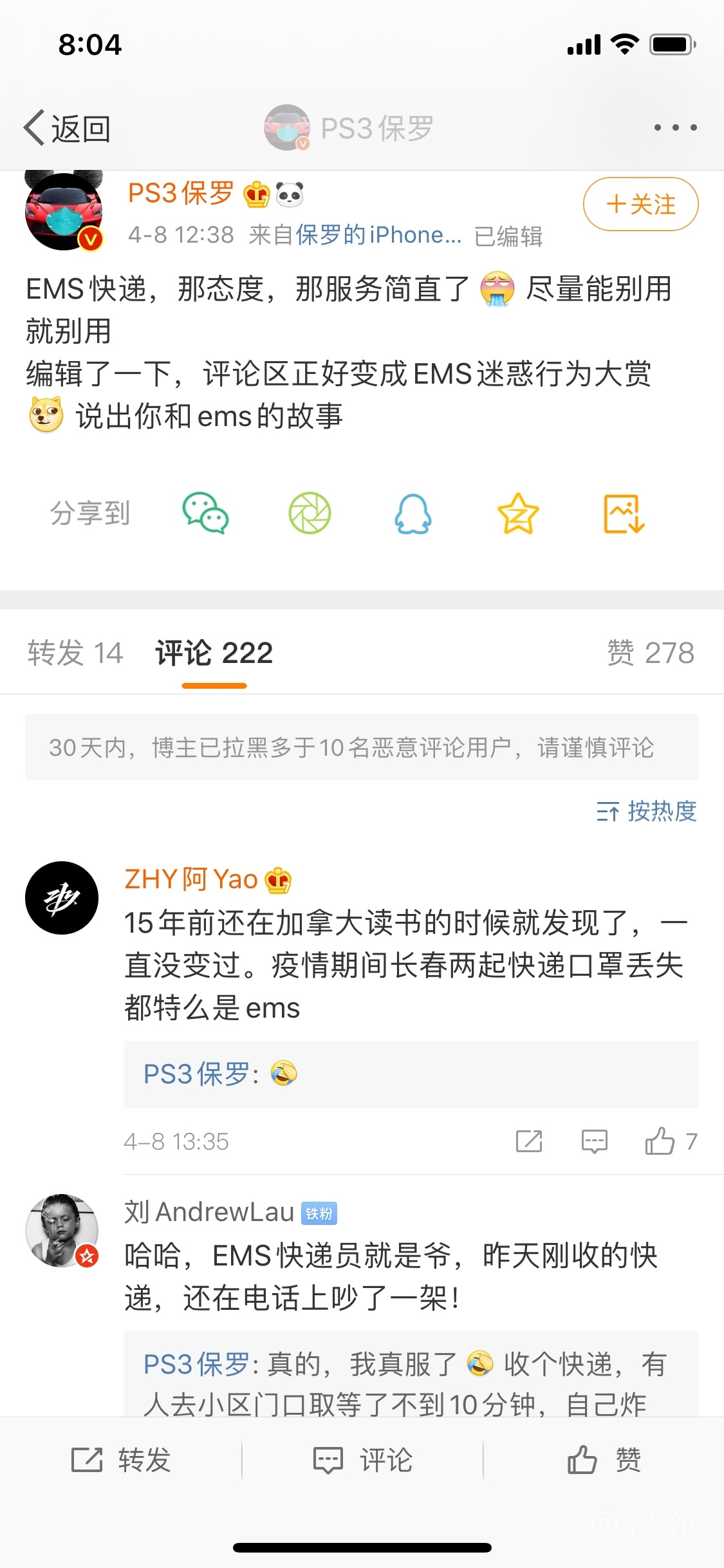
Task: Open the three-dot overflow menu
Action: 675,127
